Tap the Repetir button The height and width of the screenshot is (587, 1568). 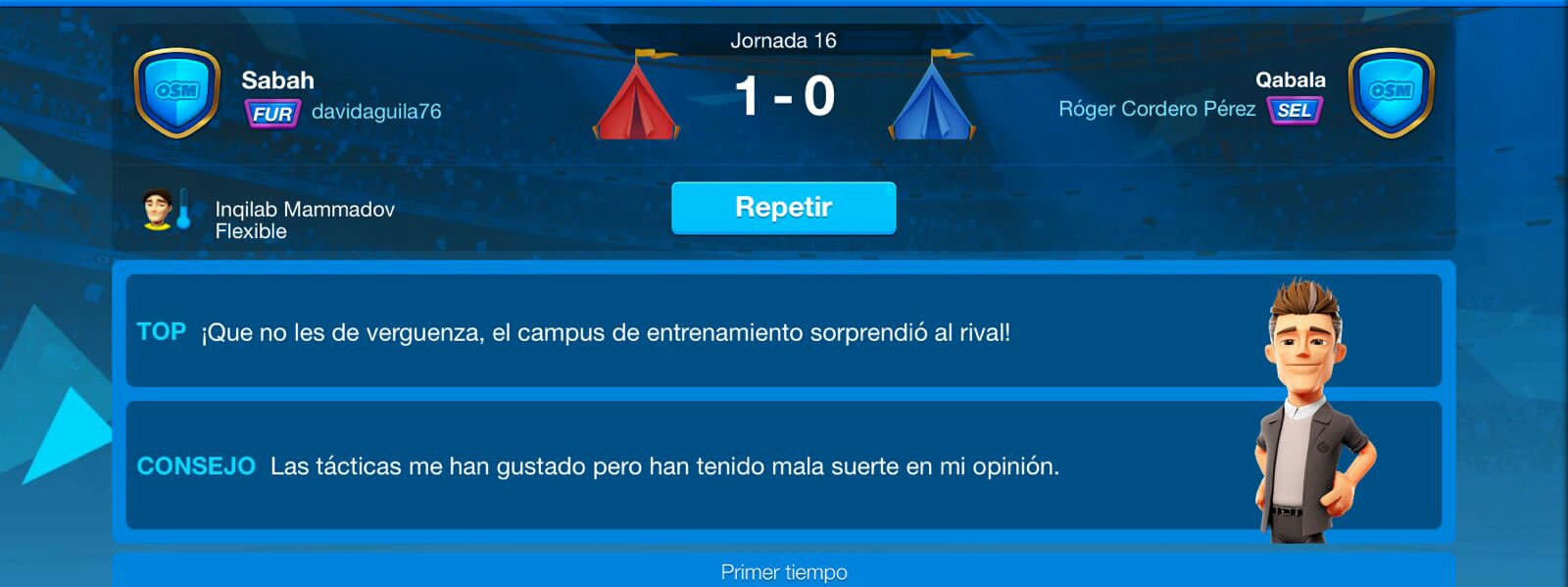(783, 208)
